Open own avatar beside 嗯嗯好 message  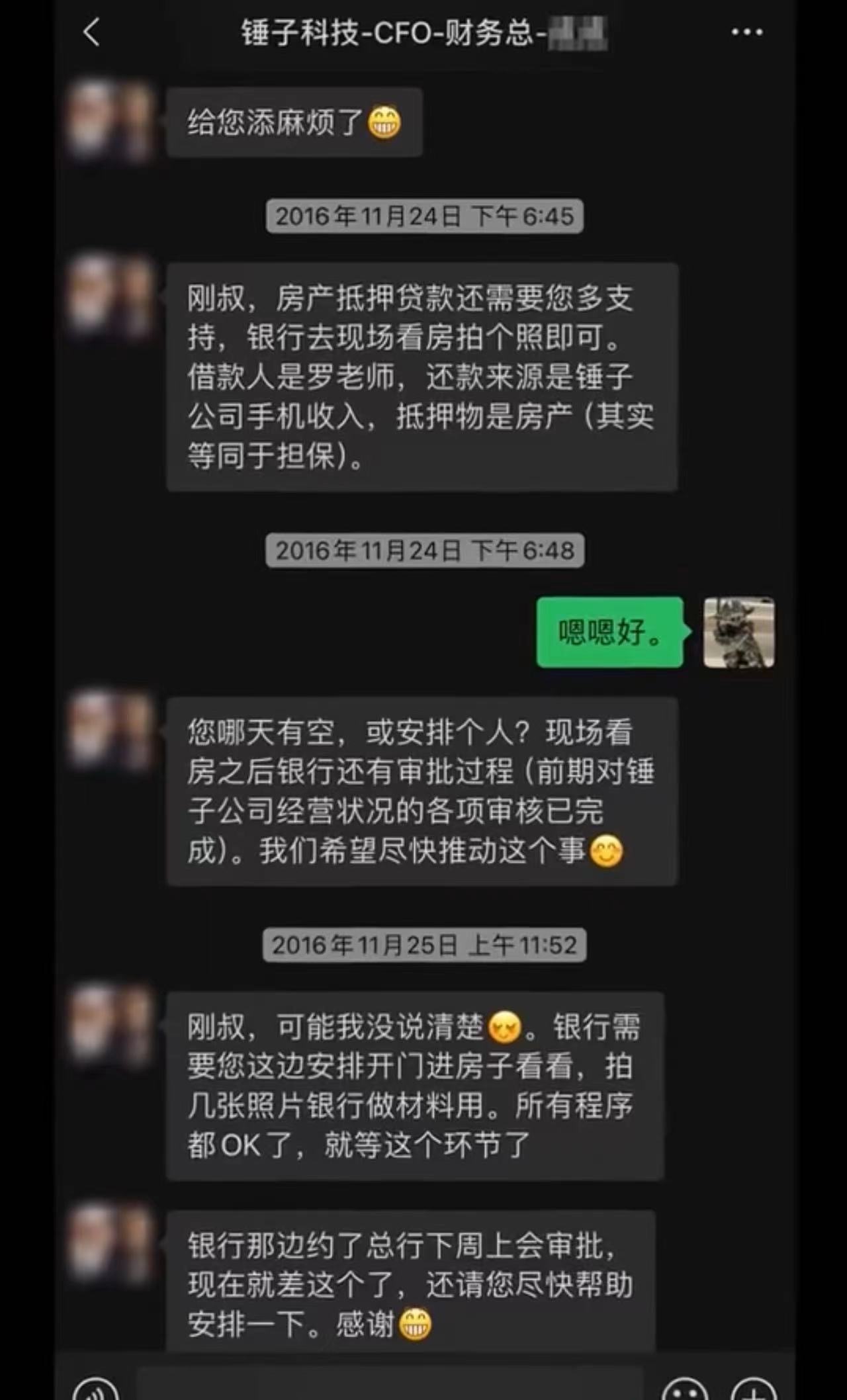[x=738, y=633]
